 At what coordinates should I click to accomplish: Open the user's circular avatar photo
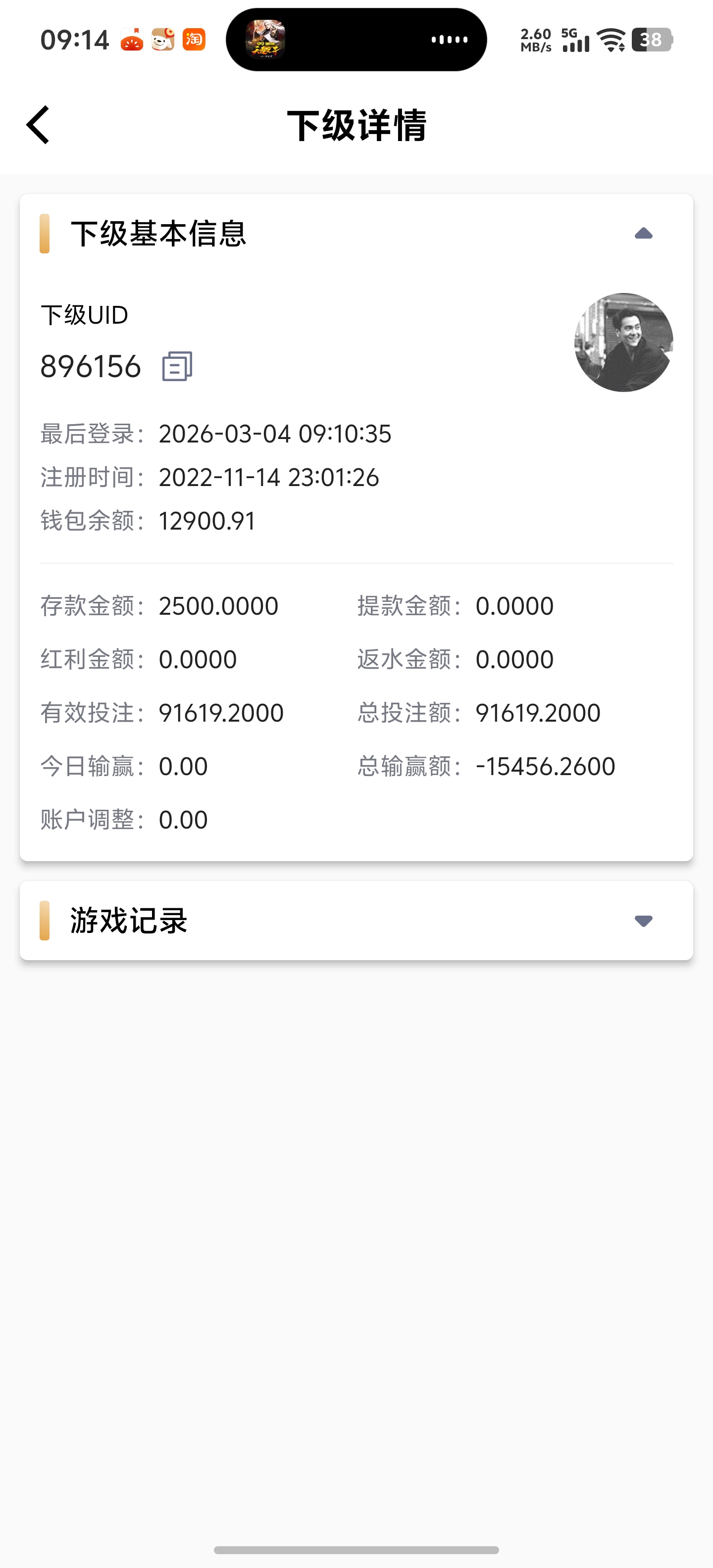click(622, 343)
